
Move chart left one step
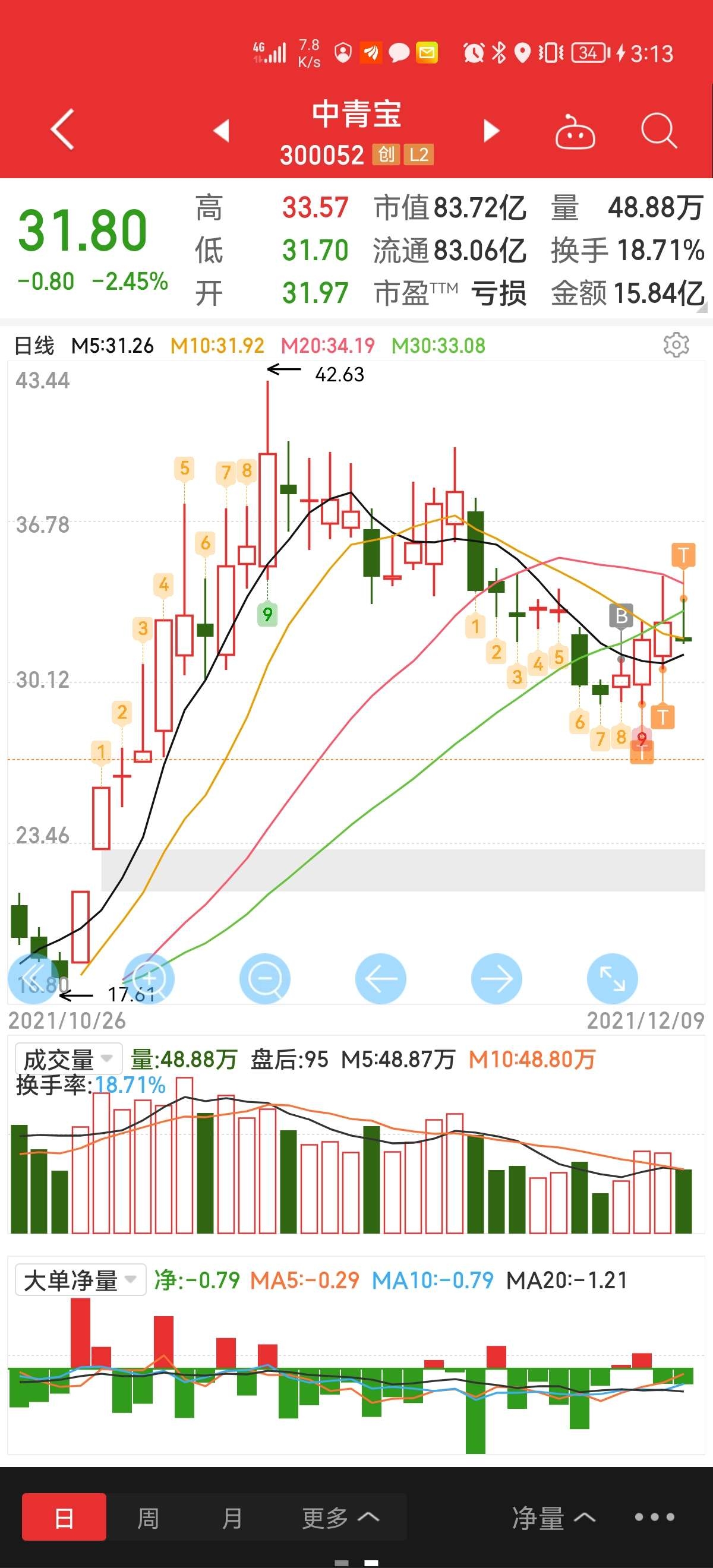[x=380, y=978]
